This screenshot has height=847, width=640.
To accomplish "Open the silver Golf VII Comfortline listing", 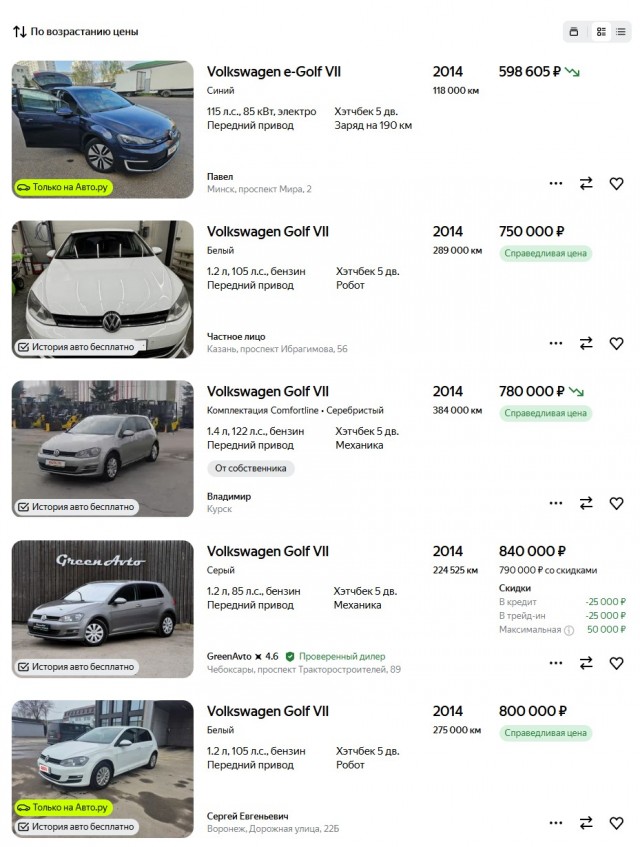I will click(x=267, y=392).
